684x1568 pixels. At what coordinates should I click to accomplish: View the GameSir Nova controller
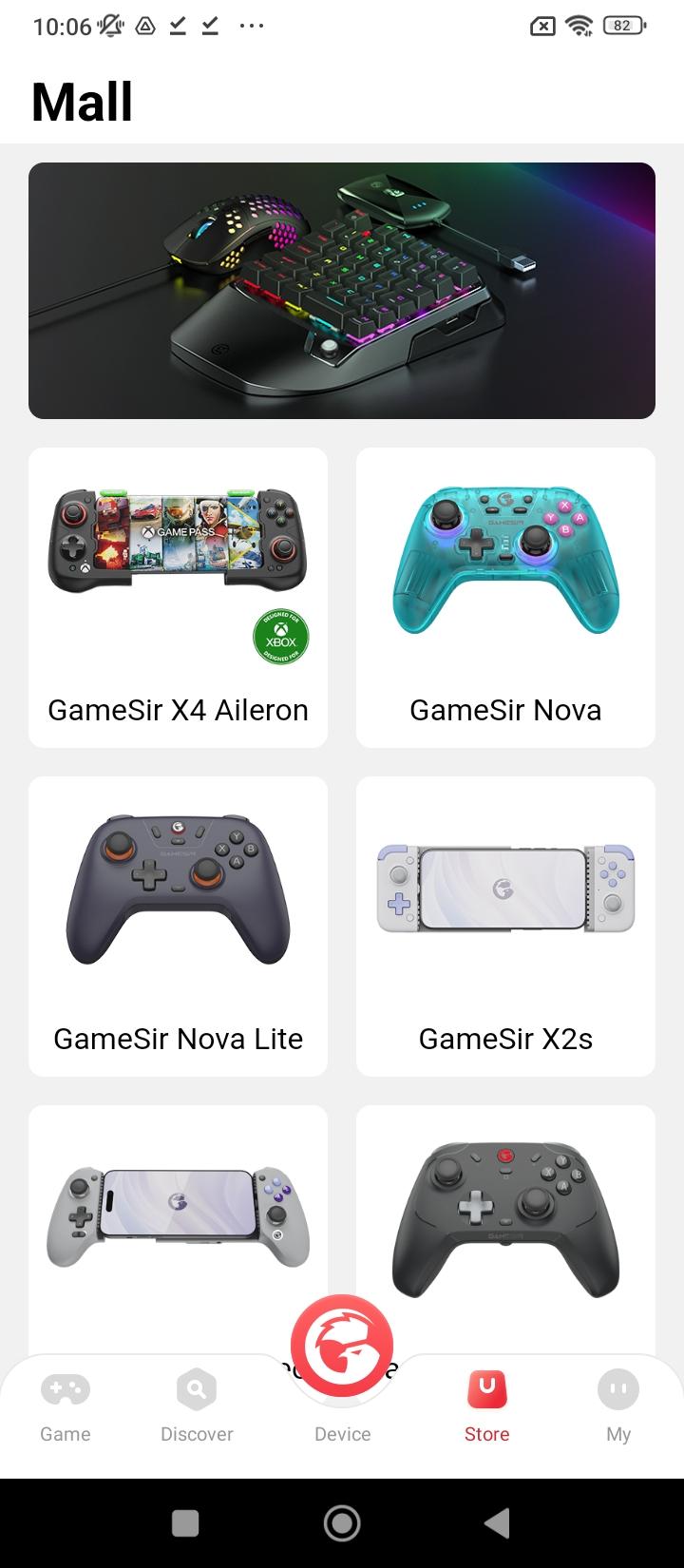tap(505, 597)
